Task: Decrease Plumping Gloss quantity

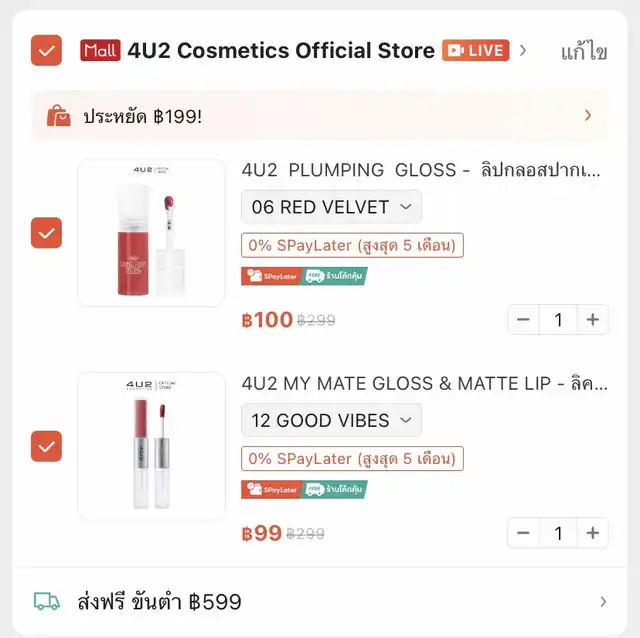Action: [x=523, y=320]
